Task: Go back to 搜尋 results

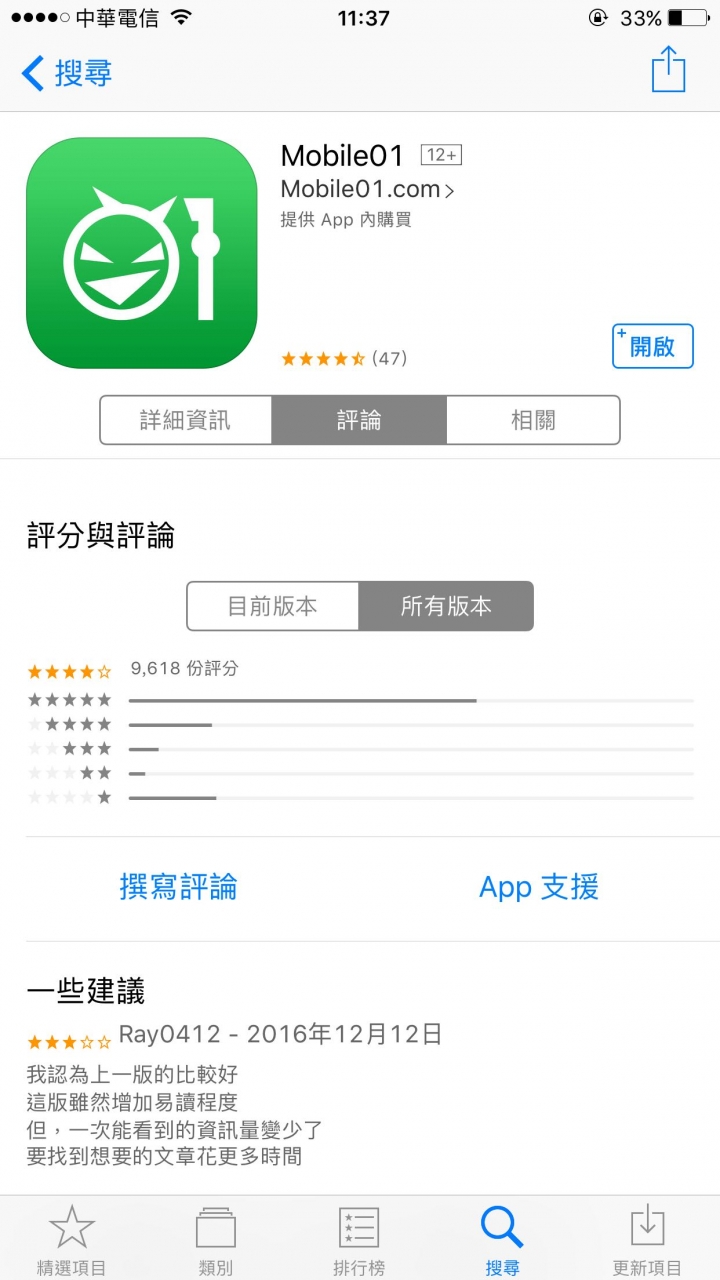Action: pos(68,73)
